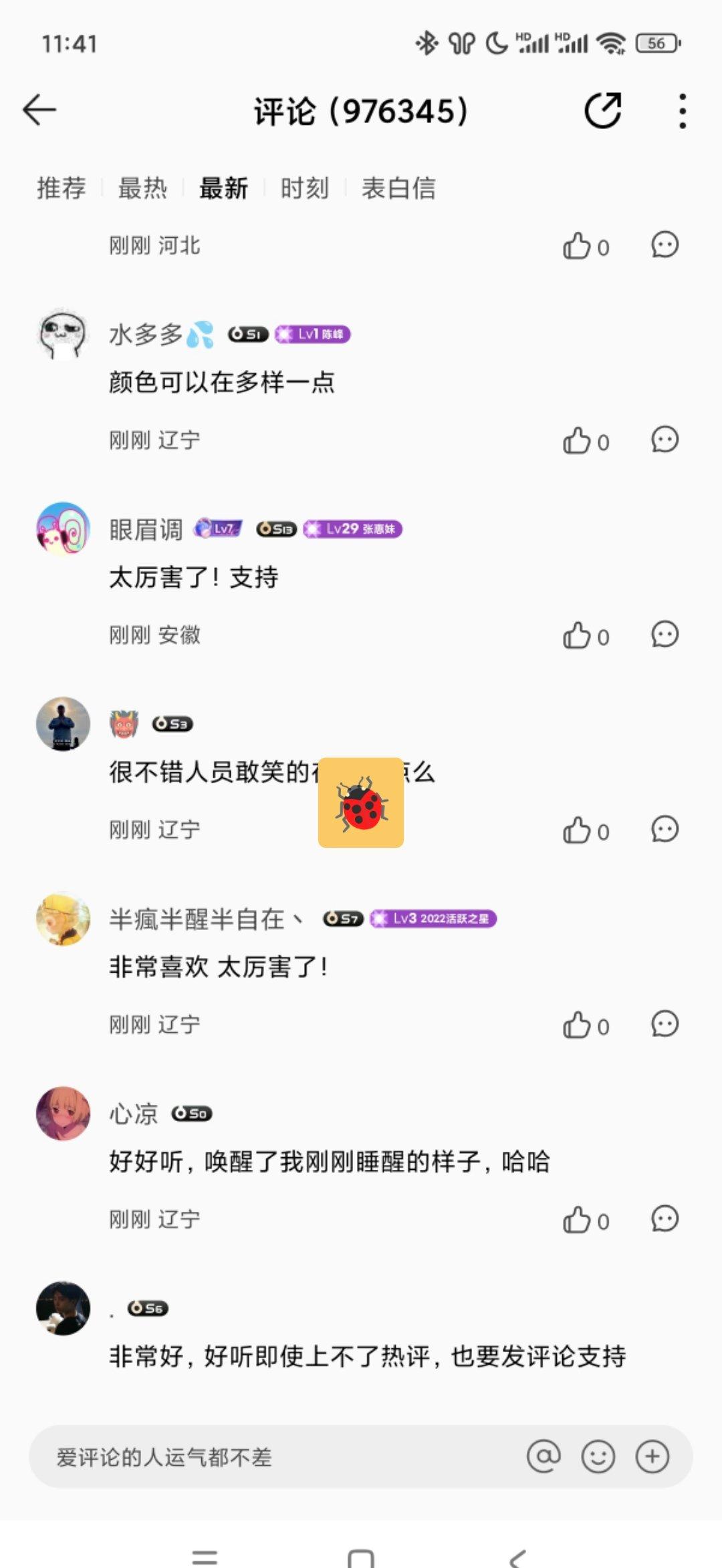Open 眼眉调's profile avatar
This screenshot has height=1568, width=722.
(63, 529)
